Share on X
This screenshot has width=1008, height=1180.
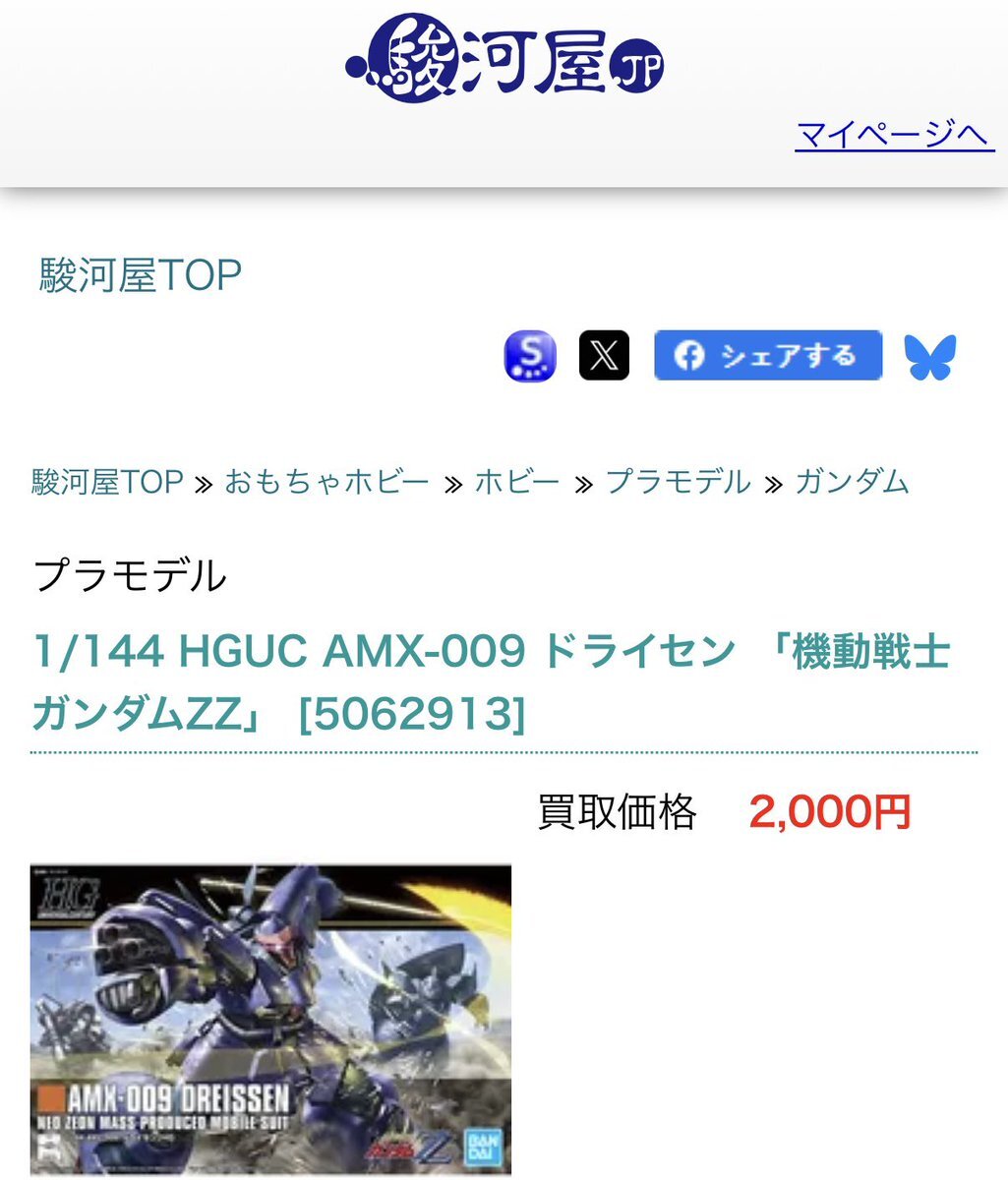[x=604, y=355]
